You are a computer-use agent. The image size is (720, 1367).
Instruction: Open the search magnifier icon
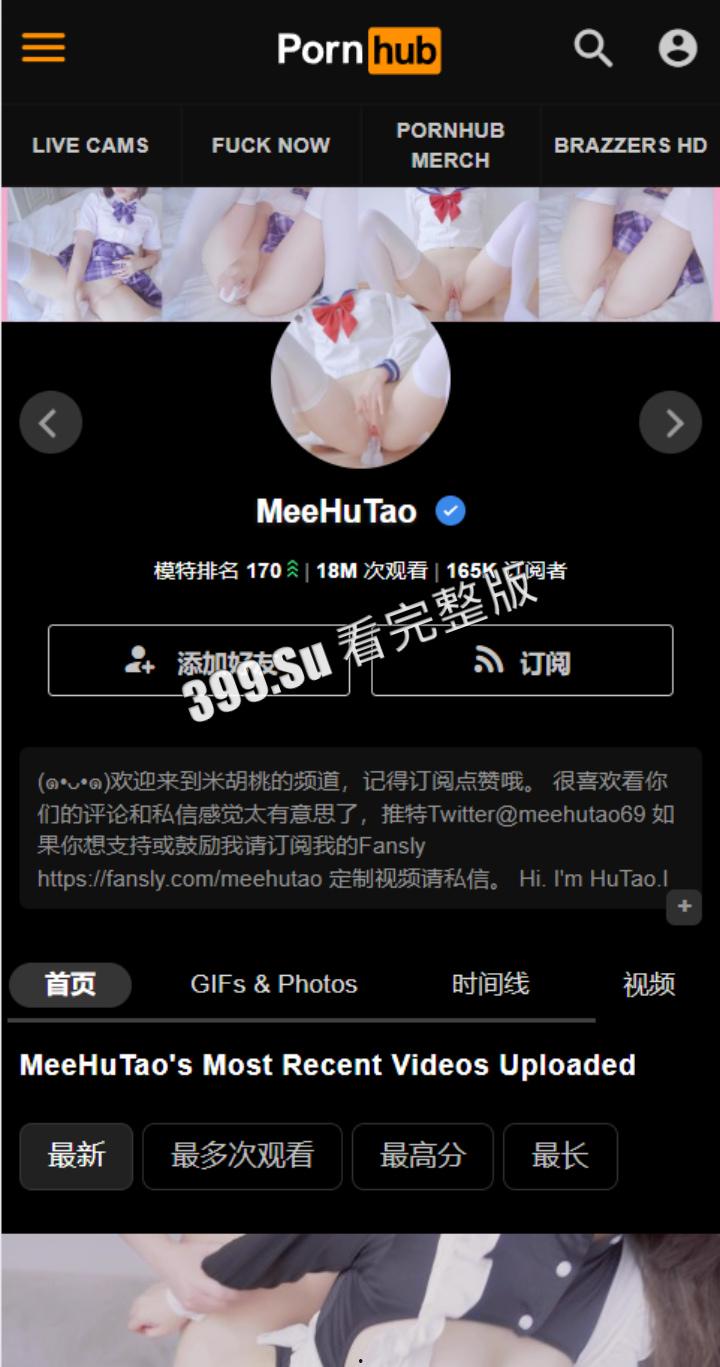point(593,47)
